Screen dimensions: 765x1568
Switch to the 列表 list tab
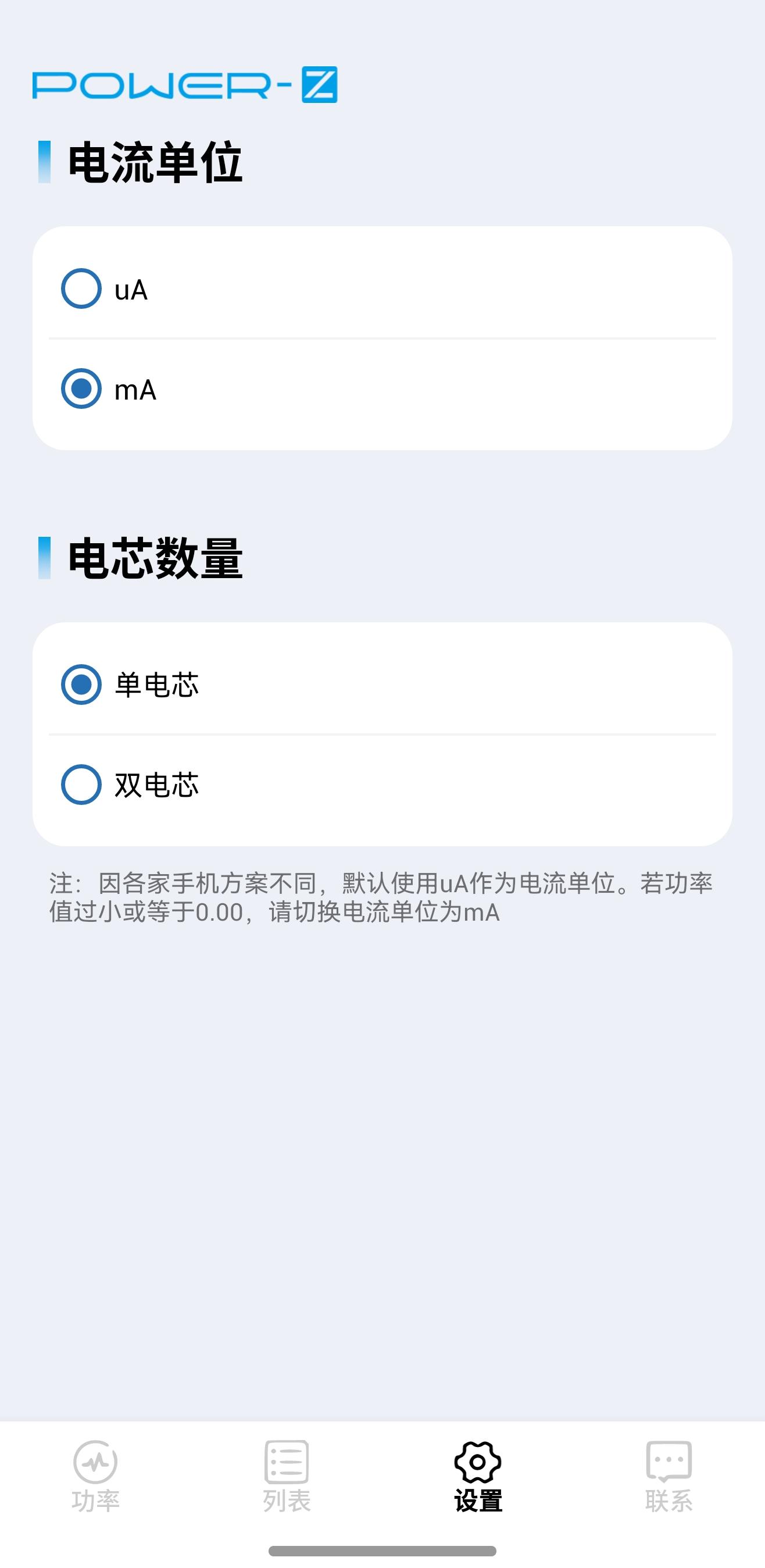[287, 1477]
